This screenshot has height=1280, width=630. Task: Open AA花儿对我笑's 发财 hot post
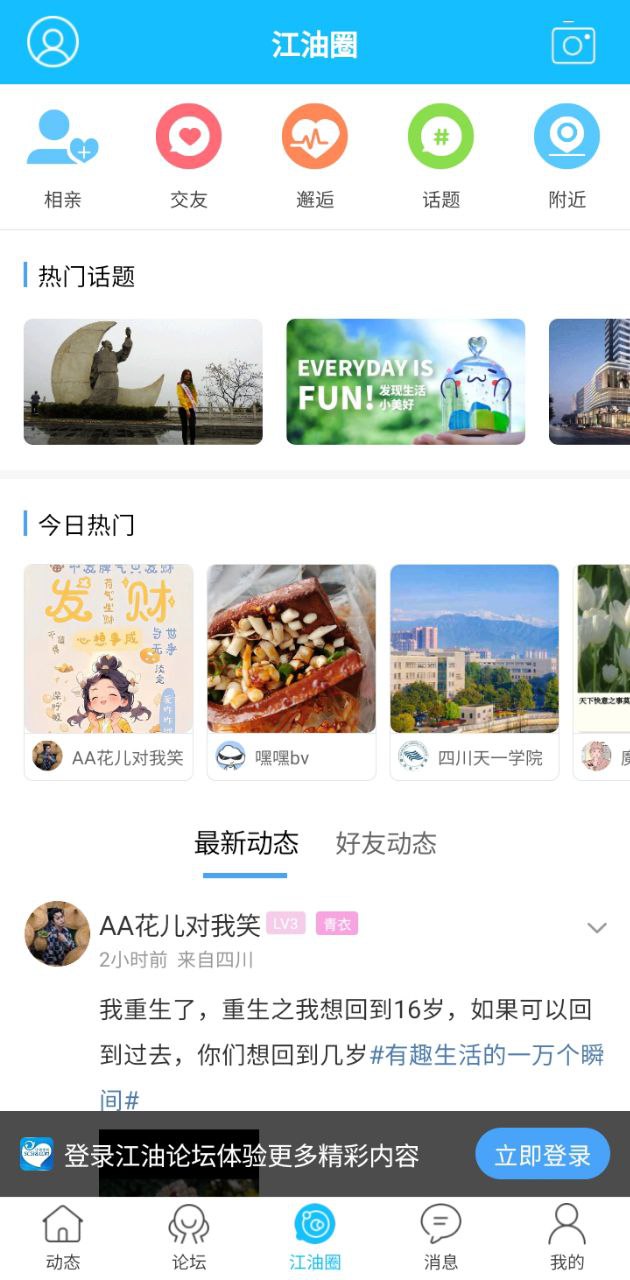point(108,670)
